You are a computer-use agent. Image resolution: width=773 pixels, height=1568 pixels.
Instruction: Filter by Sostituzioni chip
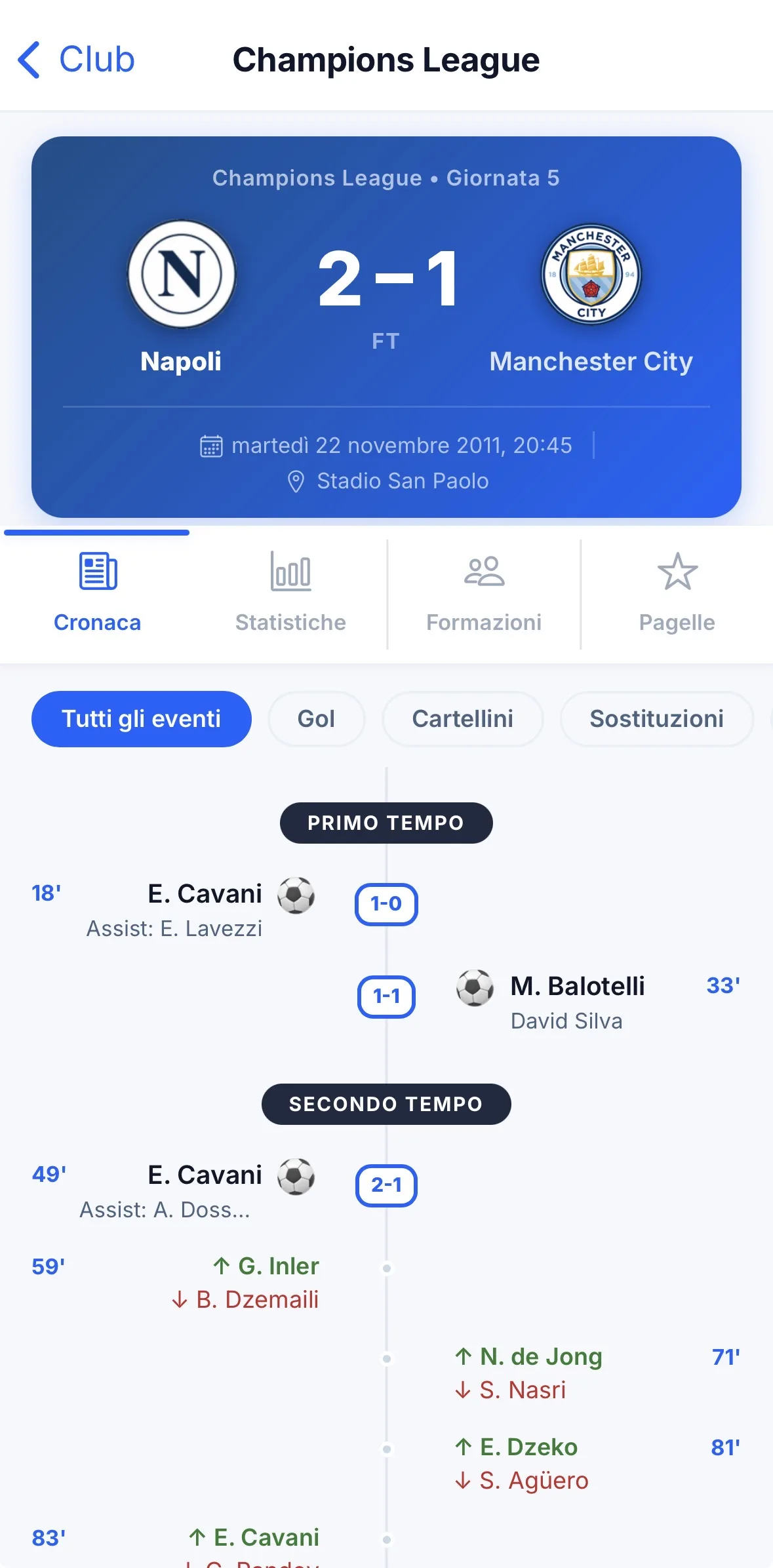656,719
